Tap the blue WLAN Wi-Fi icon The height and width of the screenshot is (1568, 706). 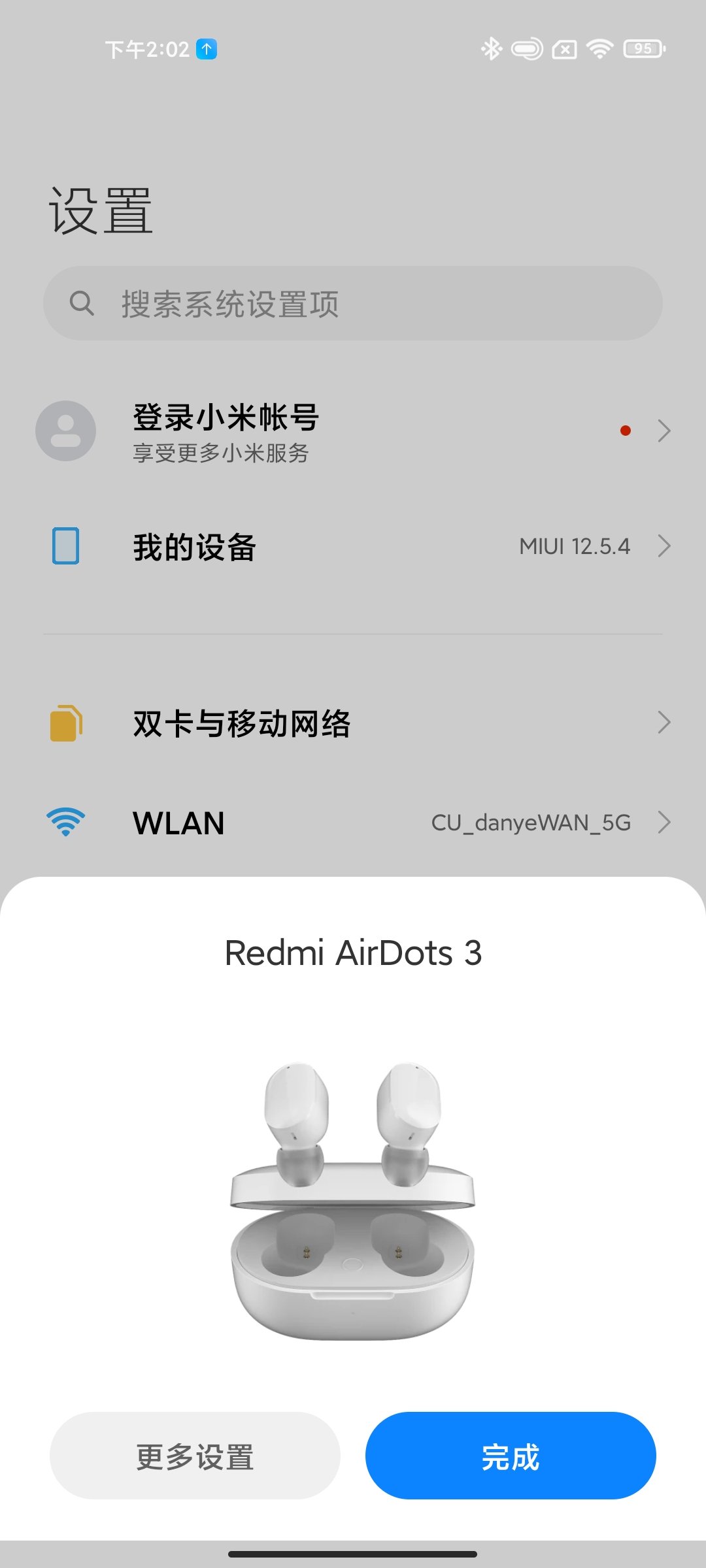pos(65,823)
